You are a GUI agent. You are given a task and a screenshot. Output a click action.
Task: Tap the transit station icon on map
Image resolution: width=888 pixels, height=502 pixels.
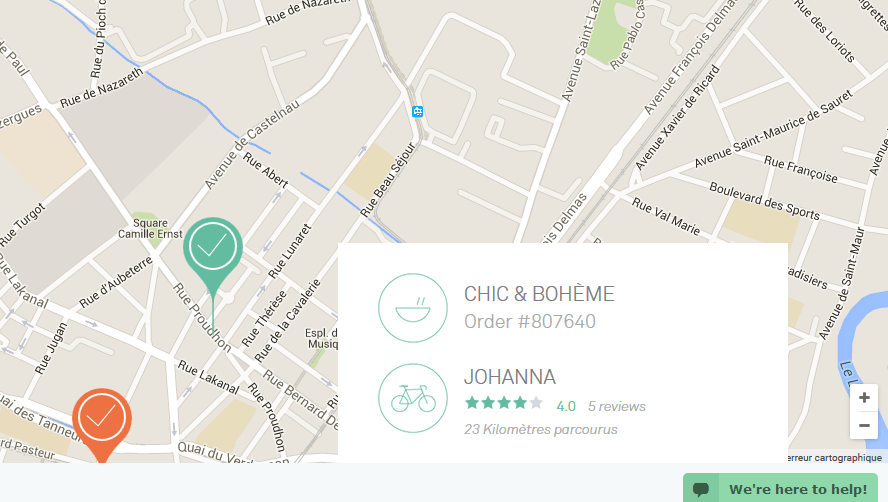pyautogui.click(x=418, y=111)
